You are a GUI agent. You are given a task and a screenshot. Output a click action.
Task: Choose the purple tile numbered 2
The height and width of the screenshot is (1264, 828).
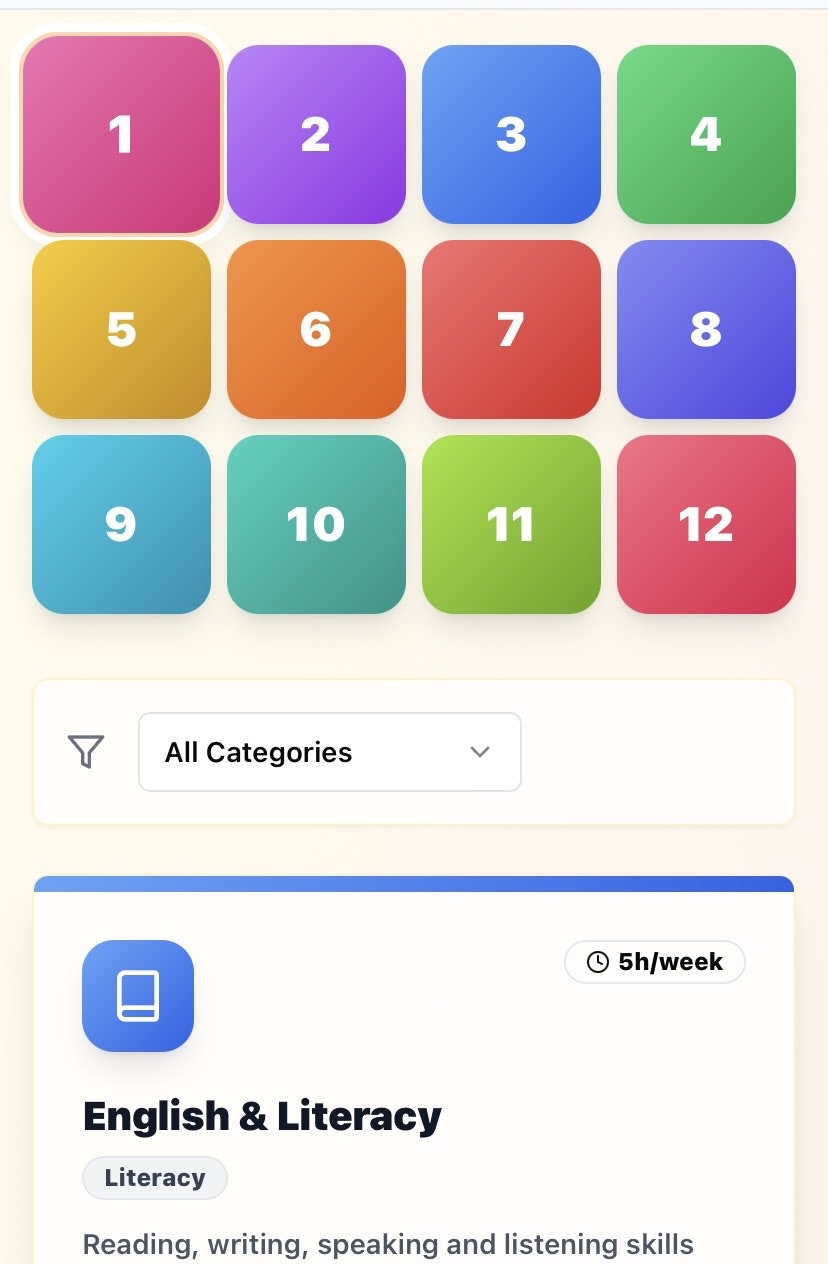316,134
